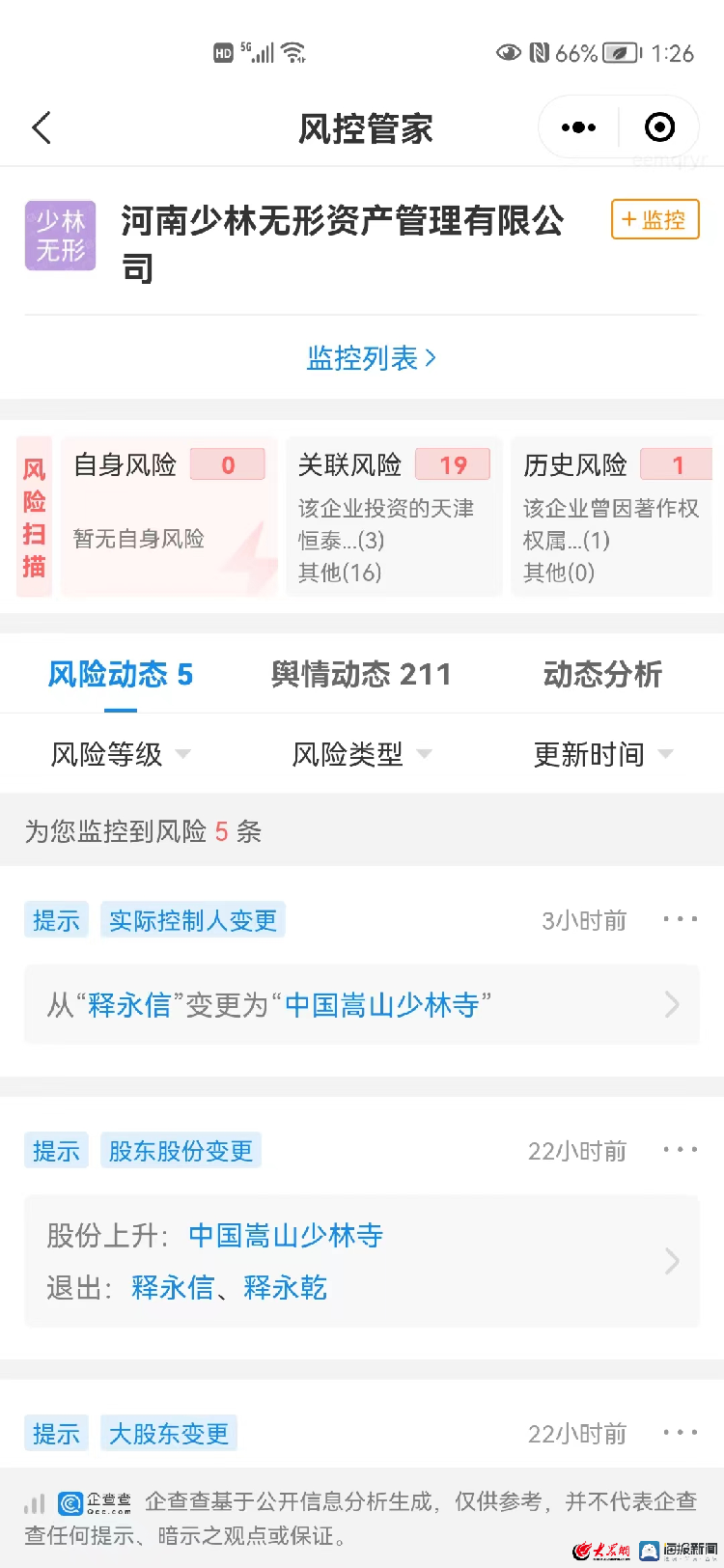Switch to the 动态分析 tab
Image resolution: width=724 pixels, height=1568 pixels.
click(602, 674)
